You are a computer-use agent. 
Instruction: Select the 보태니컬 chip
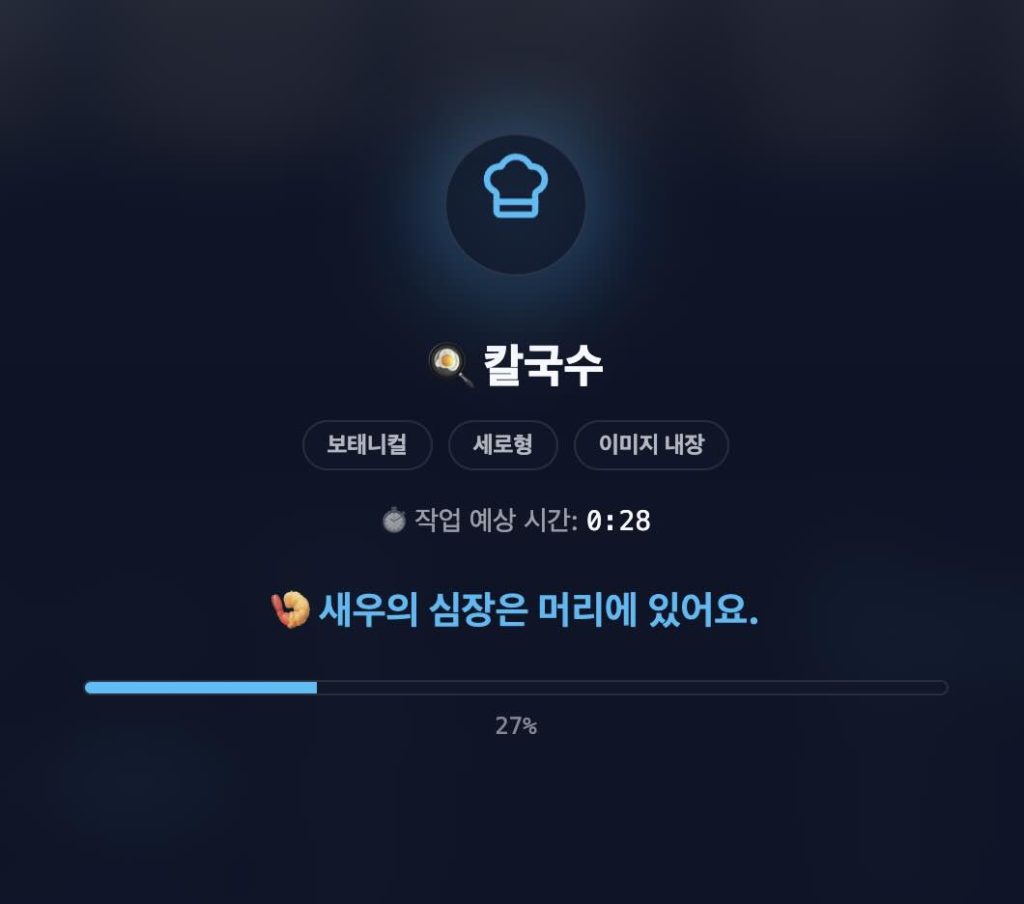pos(367,445)
